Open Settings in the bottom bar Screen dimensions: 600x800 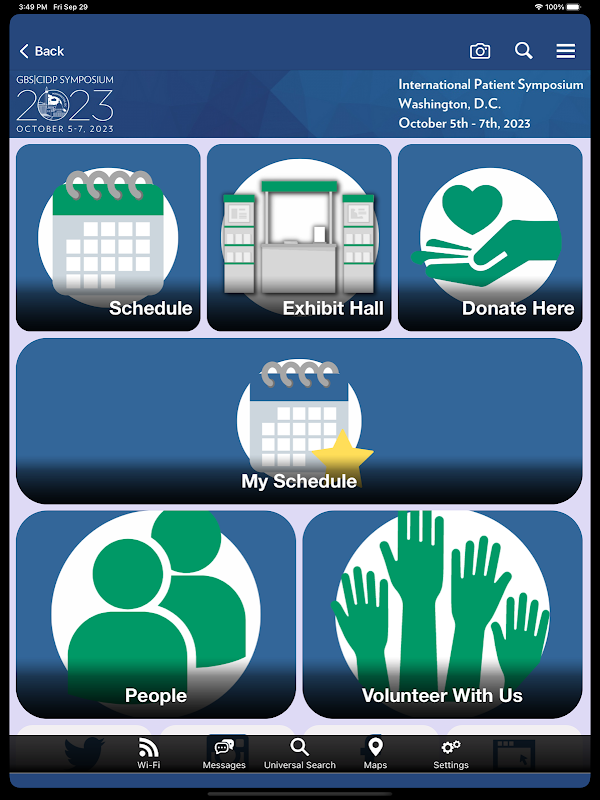click(x=451, y=753)
